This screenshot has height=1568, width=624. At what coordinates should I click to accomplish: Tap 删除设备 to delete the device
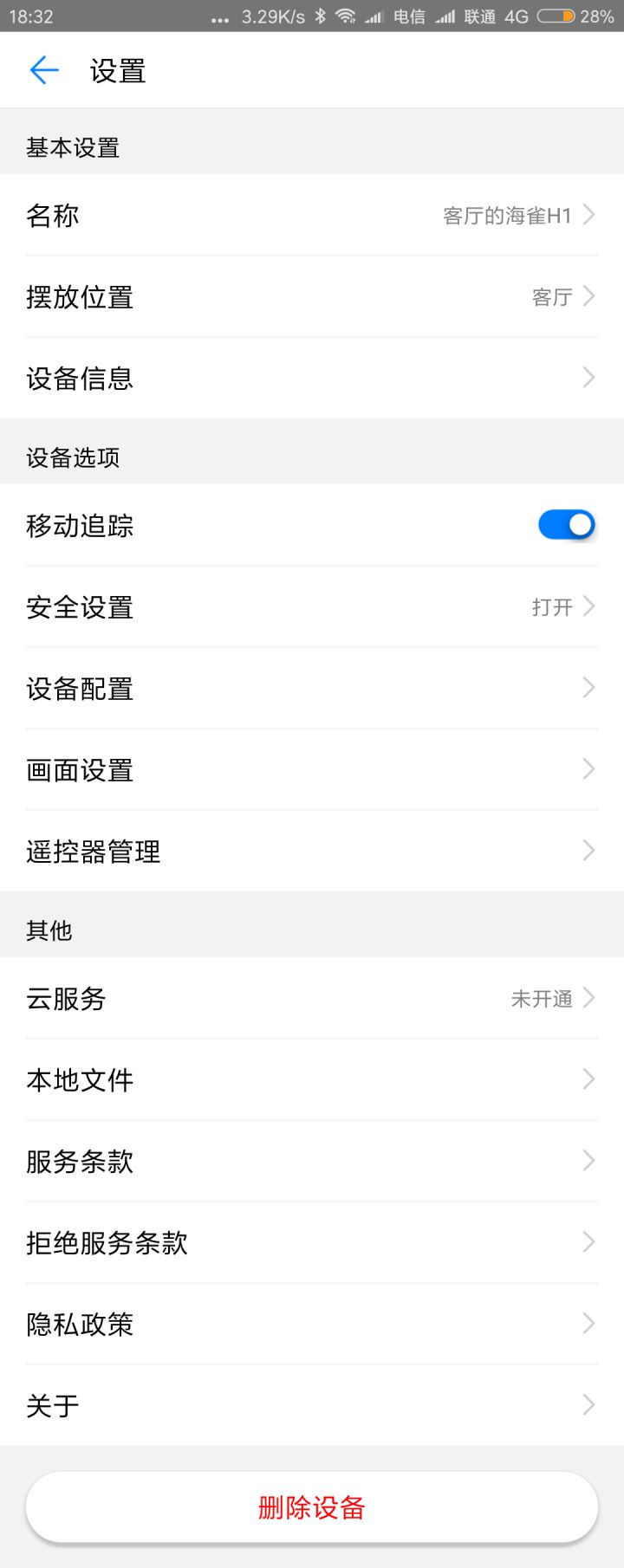312,1506
